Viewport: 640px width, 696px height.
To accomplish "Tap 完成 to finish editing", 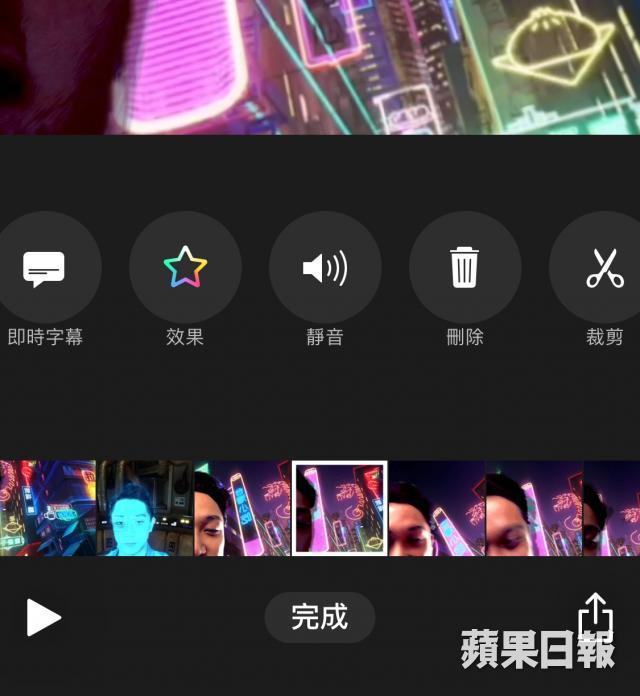I will pyautogui.click(x=320, y=617).
